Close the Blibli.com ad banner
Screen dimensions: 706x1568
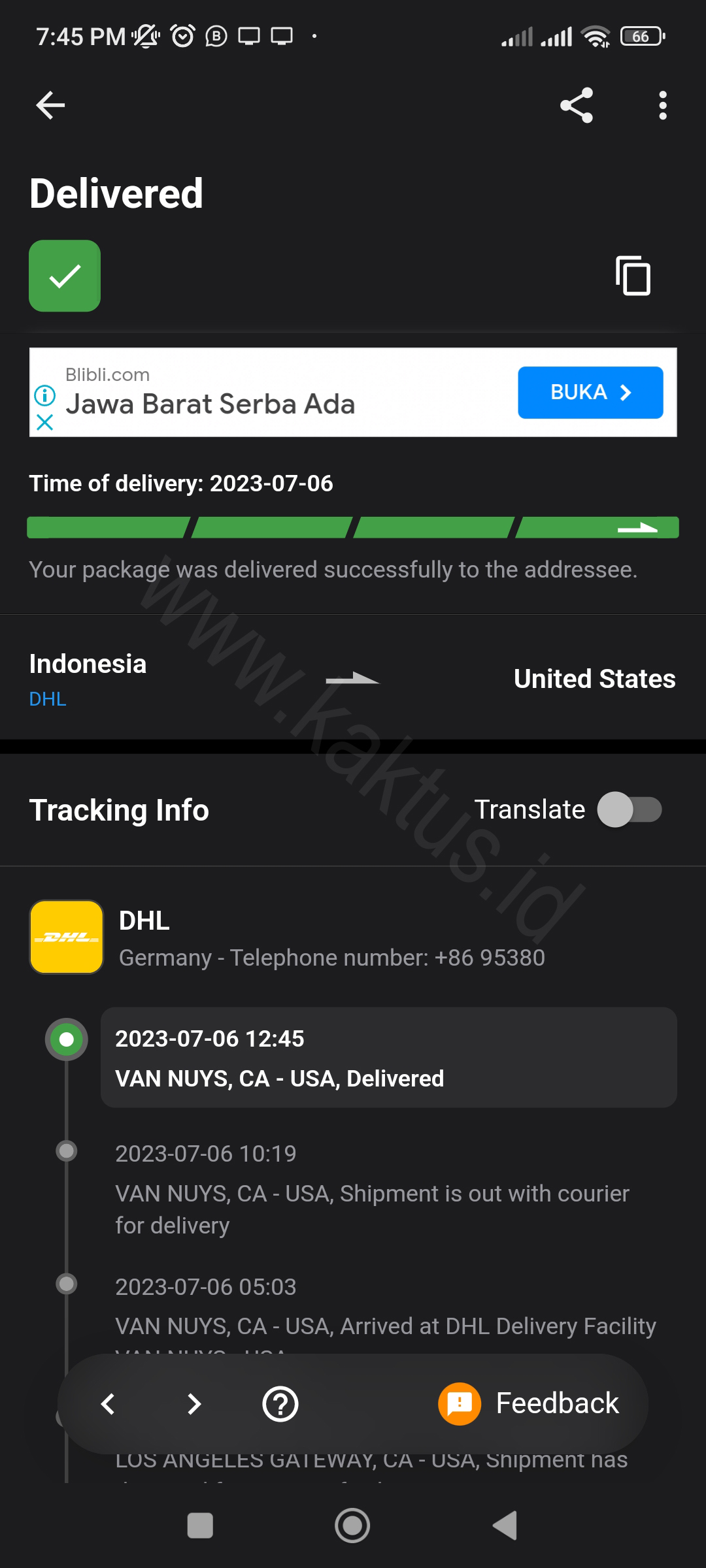point(44,423)
